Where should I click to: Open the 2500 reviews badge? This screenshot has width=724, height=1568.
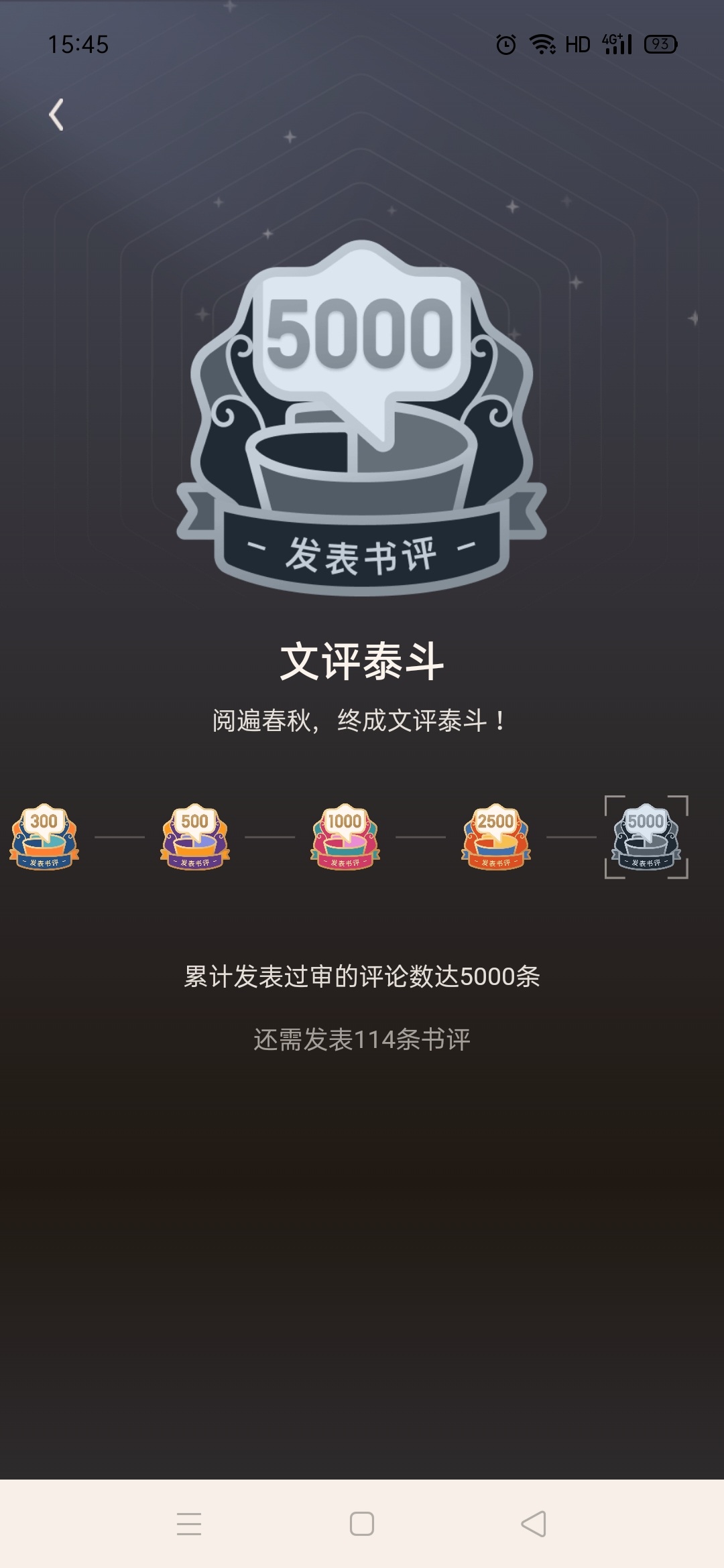(495, 837)
